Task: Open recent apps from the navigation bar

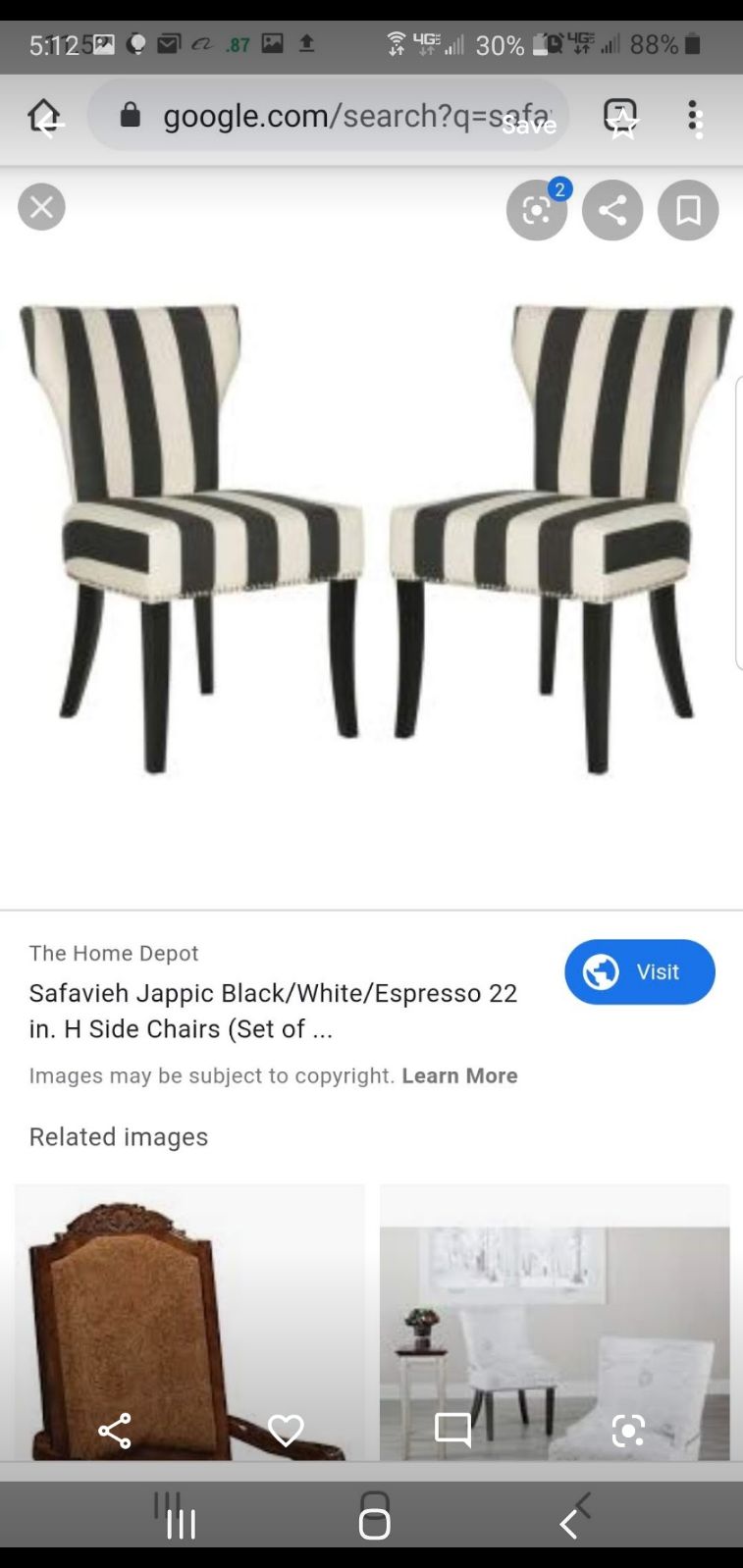Action: coord(181,1523)
